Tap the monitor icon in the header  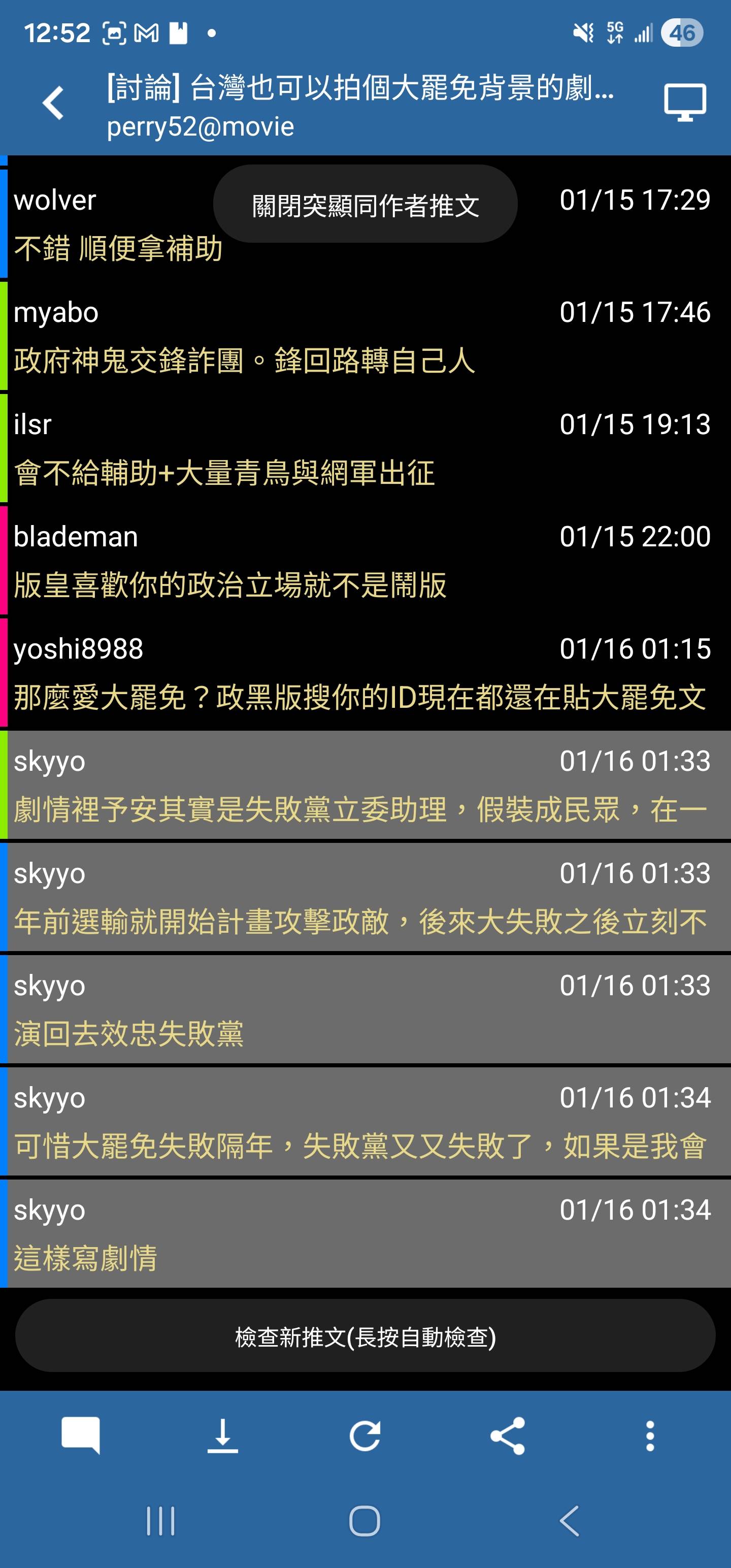point(685,102)
